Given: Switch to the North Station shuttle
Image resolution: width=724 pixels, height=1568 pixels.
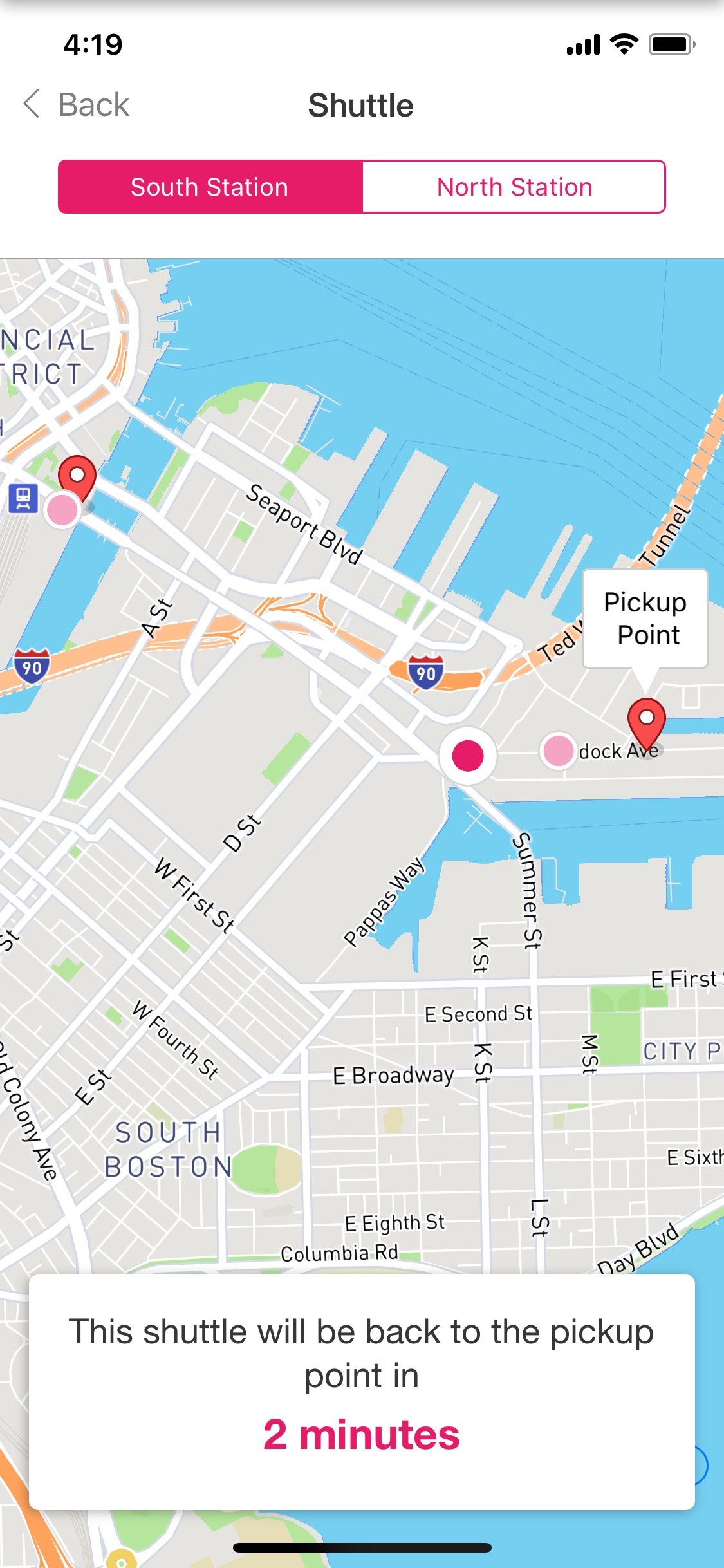Looking at the screenshot, I should point(514,187).
